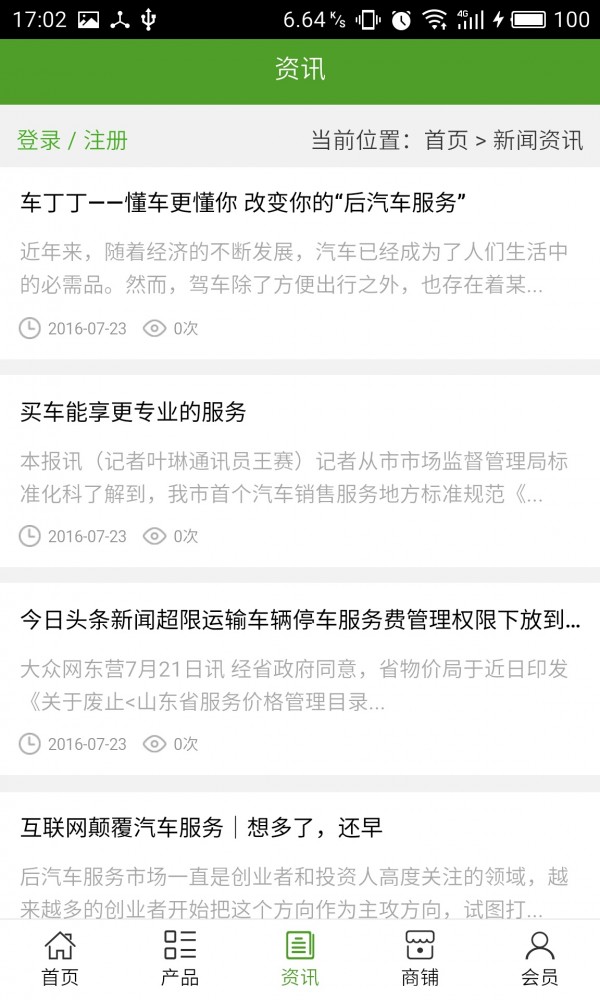Switch to the 首页 tab

click(x=60, y=959)
